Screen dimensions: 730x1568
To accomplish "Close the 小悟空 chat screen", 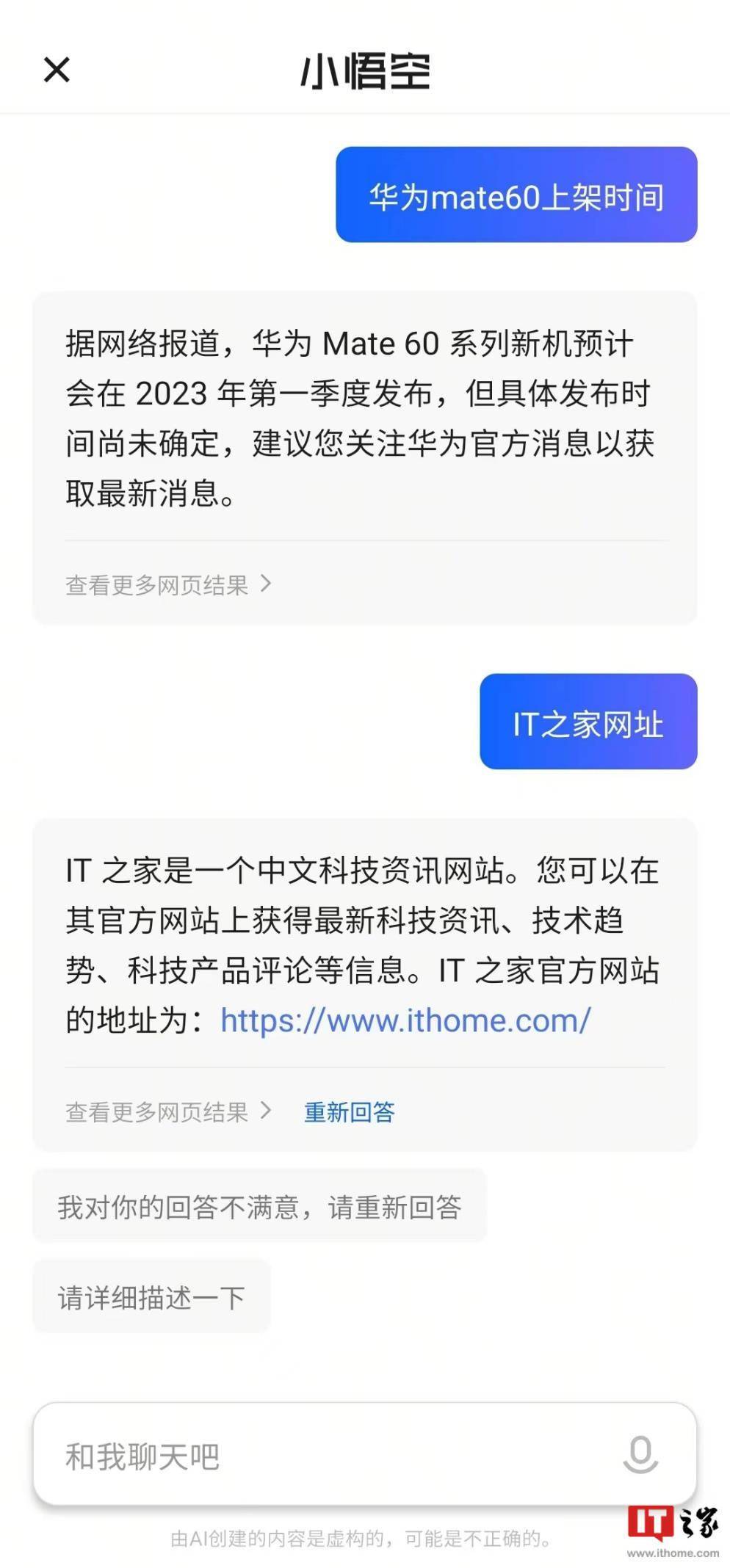I will (x=57, y=70).
